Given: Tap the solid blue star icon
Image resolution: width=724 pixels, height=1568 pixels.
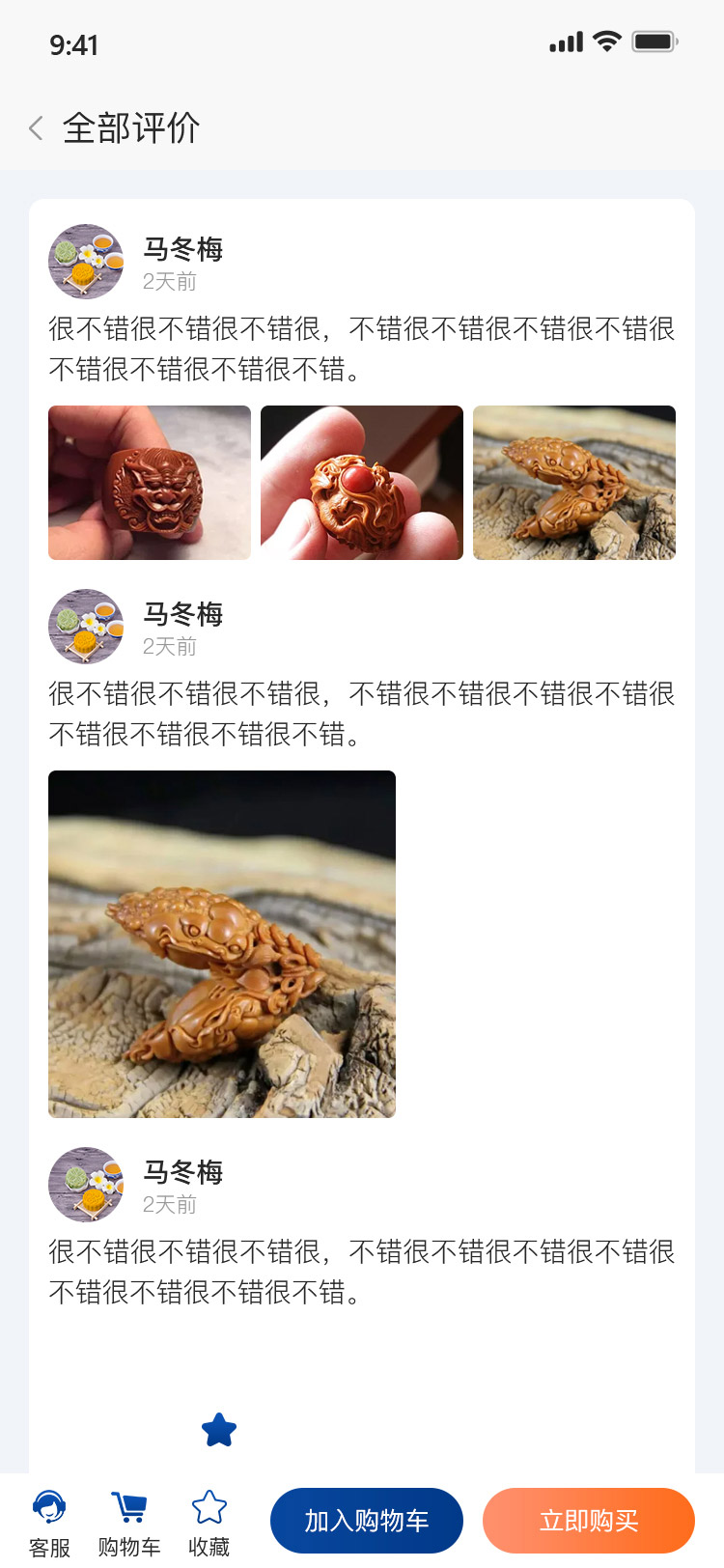Looking at the screenshot, I should pos(219,1430).
